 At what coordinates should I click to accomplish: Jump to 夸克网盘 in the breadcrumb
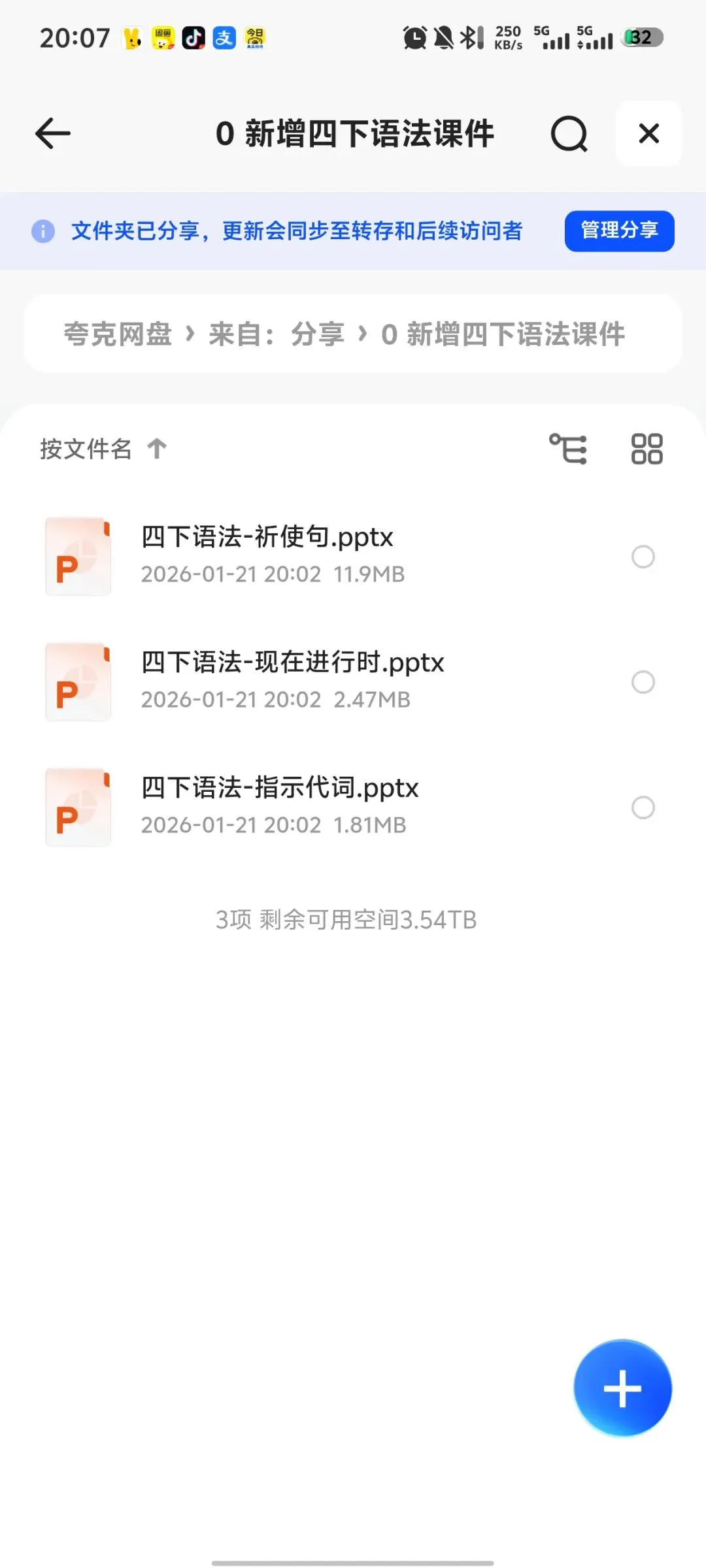[x=118, y=334]
